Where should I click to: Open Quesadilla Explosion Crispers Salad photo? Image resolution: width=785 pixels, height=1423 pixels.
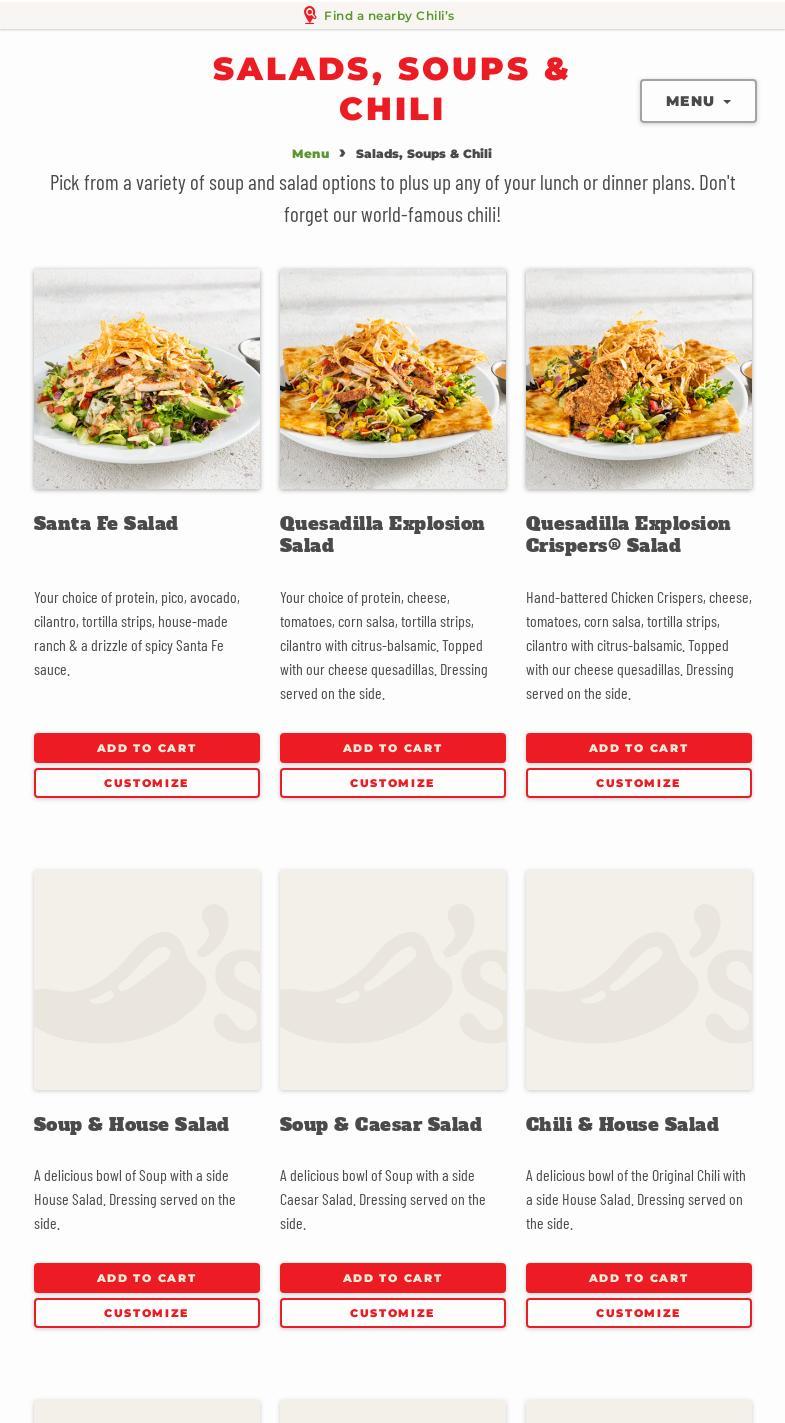(639, 379)
